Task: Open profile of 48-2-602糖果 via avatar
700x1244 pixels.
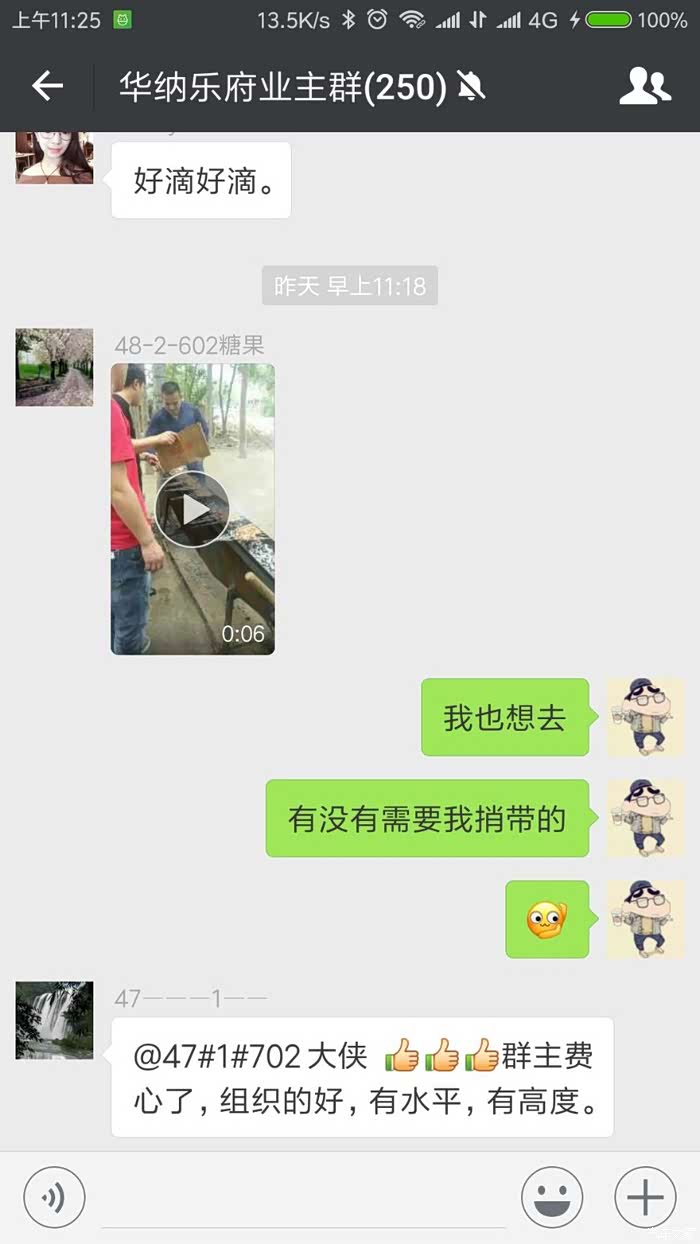Action: click(54, 367)
